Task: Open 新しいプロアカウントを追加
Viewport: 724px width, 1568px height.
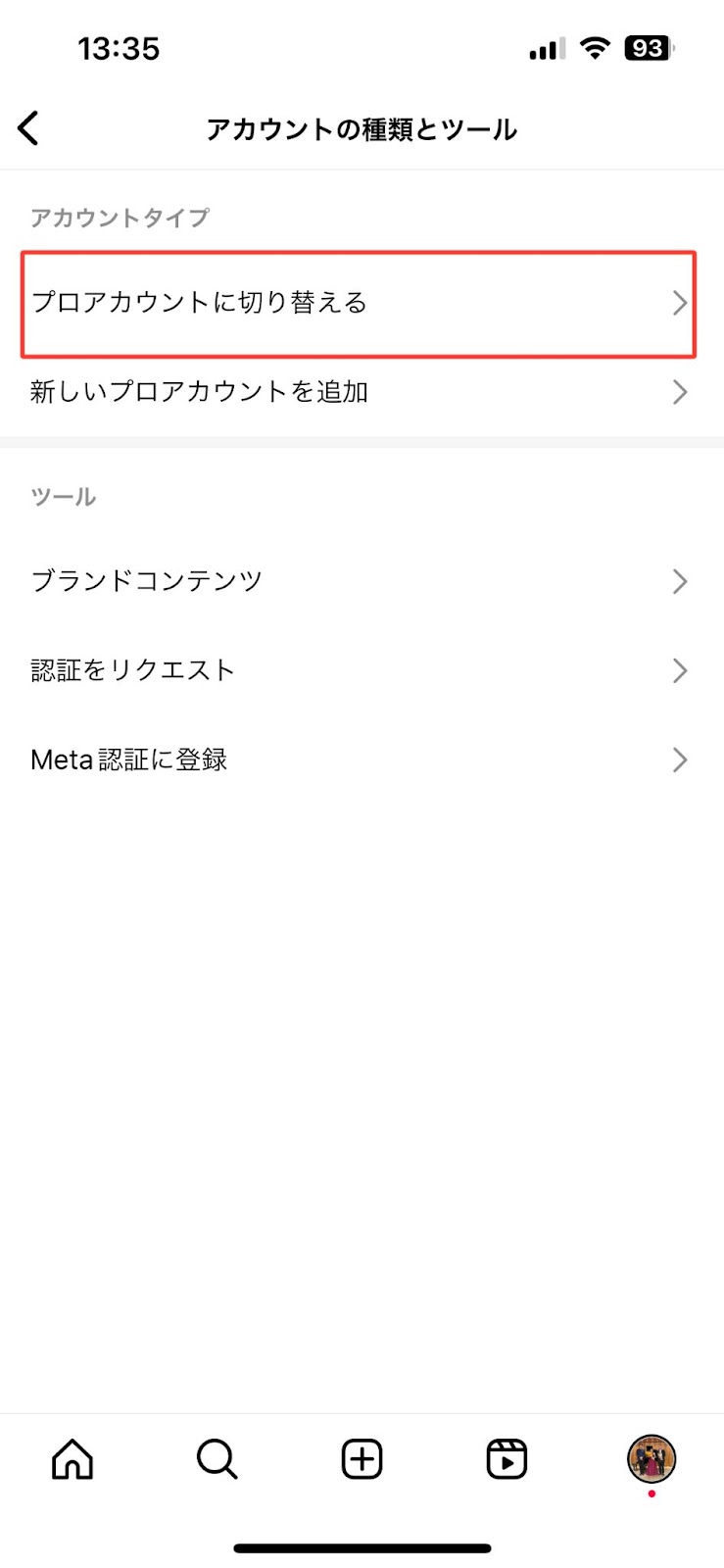Action: 359,392
